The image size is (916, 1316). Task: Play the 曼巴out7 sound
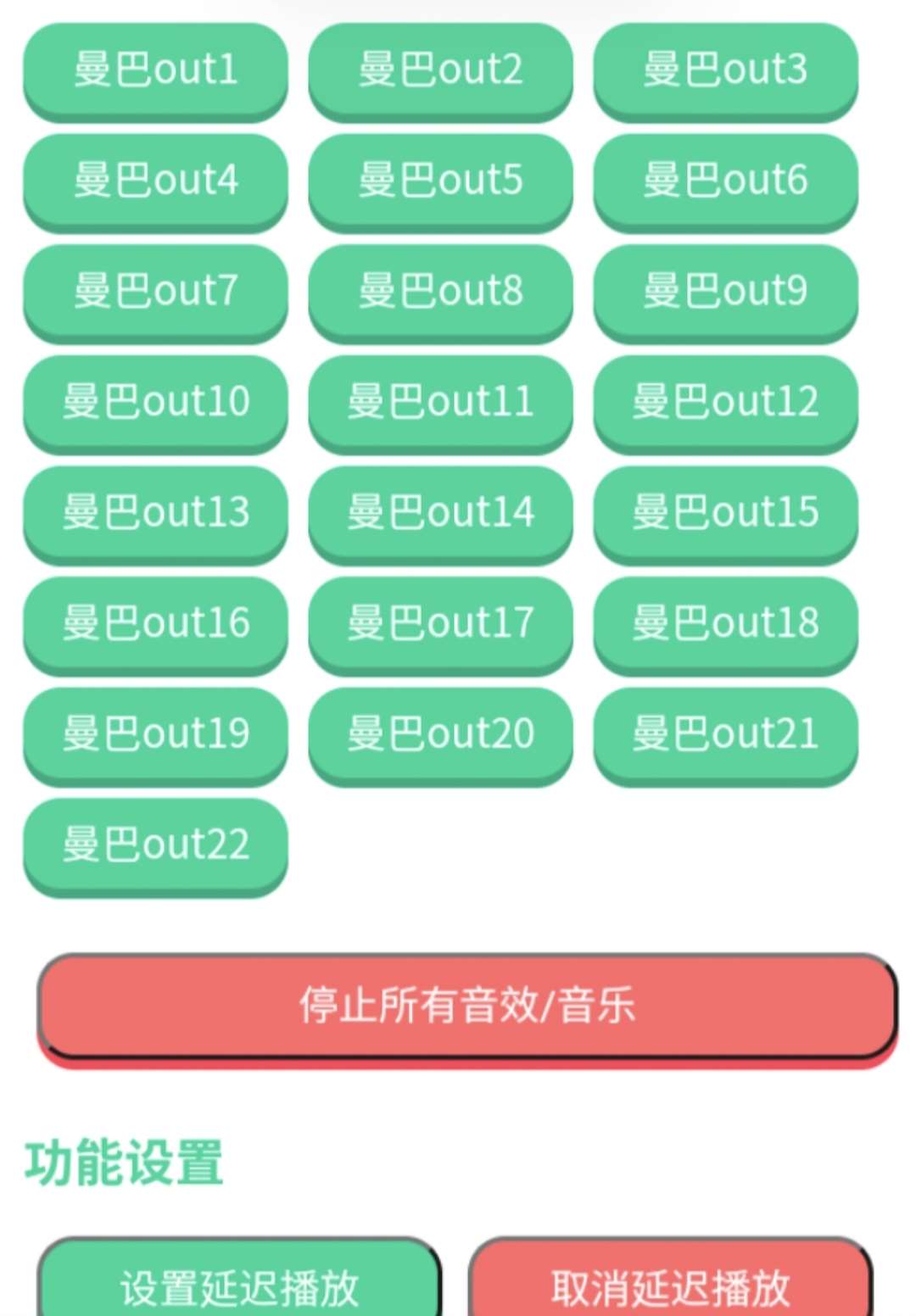(x=155, y=291)
